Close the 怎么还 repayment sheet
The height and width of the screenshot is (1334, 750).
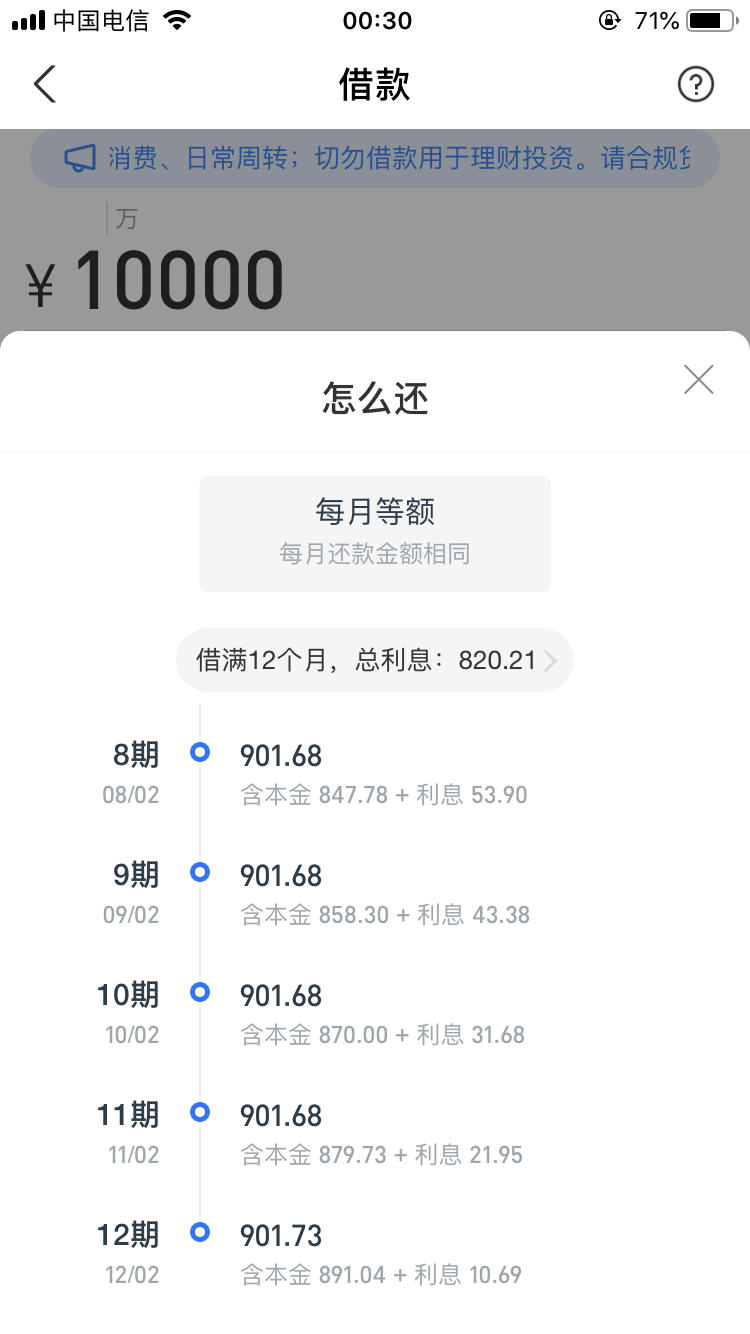point(698,379)
